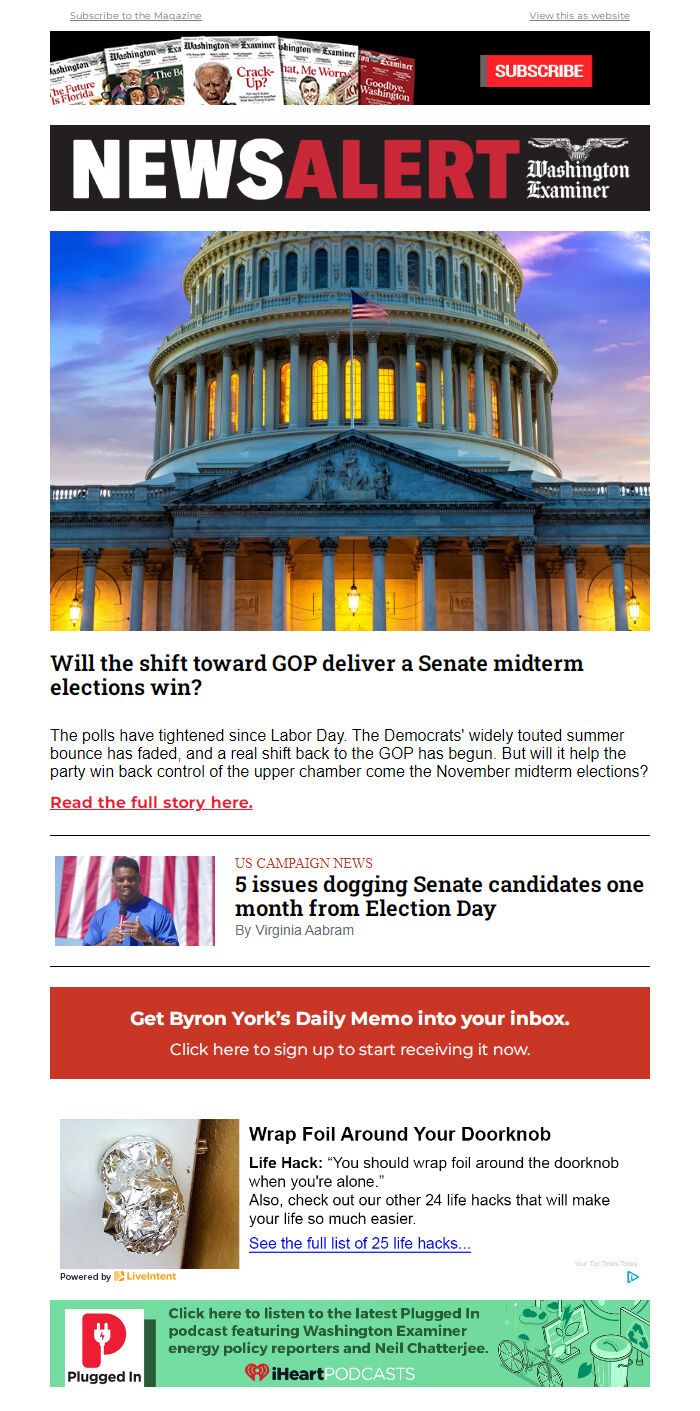This screenshot has width=700, height=1411.
Task: Open Read the full story here link
Action: point(151,802)
